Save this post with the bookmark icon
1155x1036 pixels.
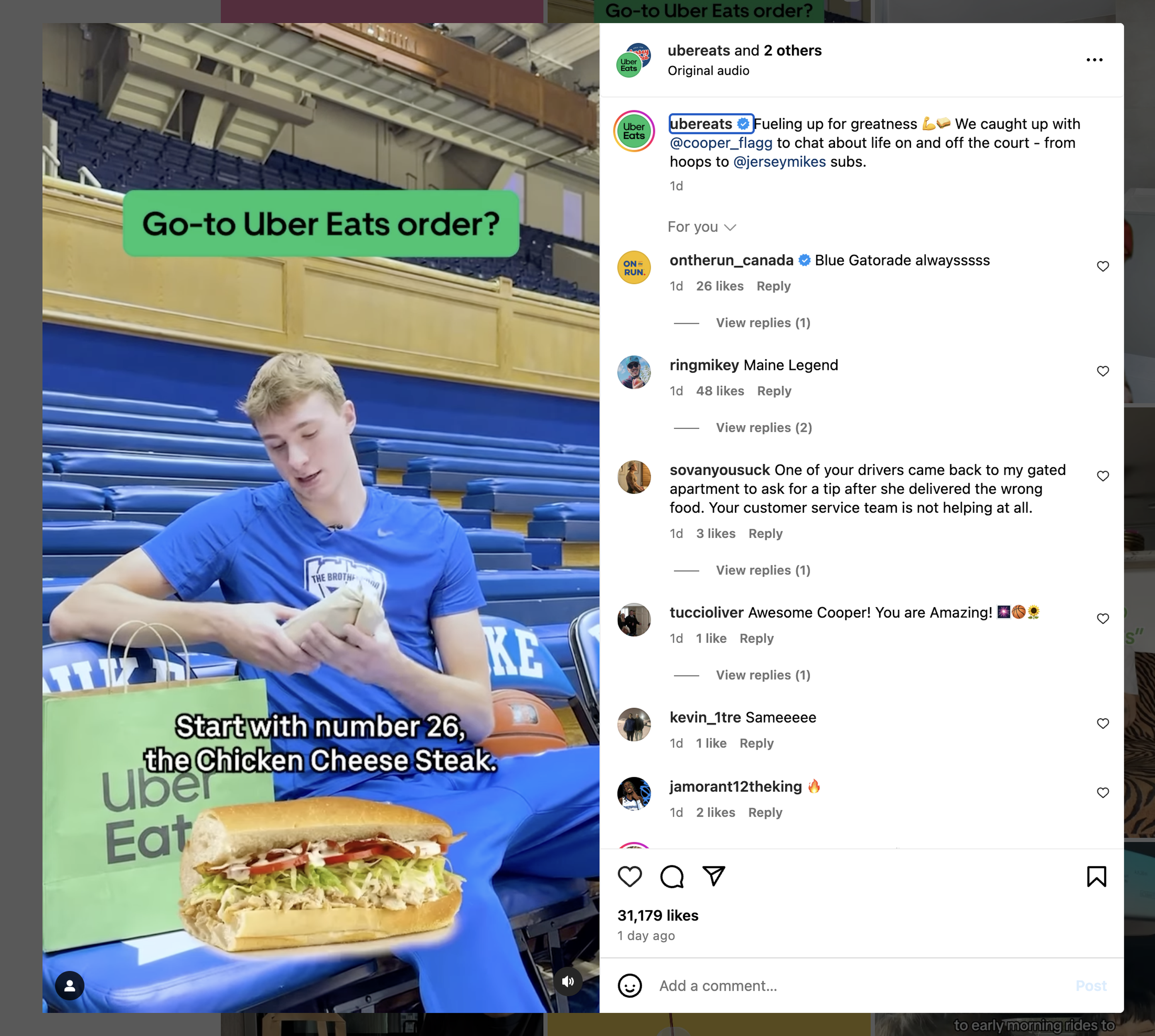point(1096,876)
